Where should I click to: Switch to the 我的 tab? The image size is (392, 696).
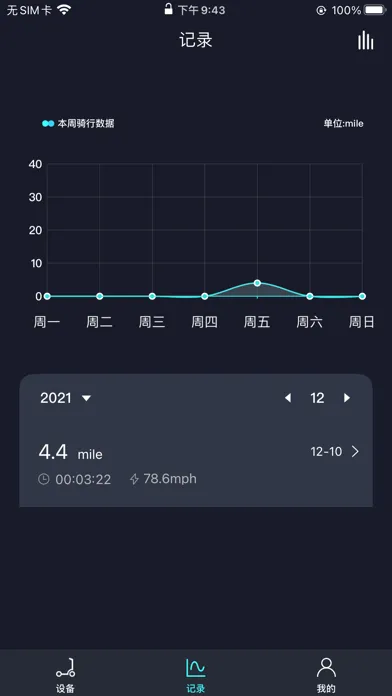(326, 675)
